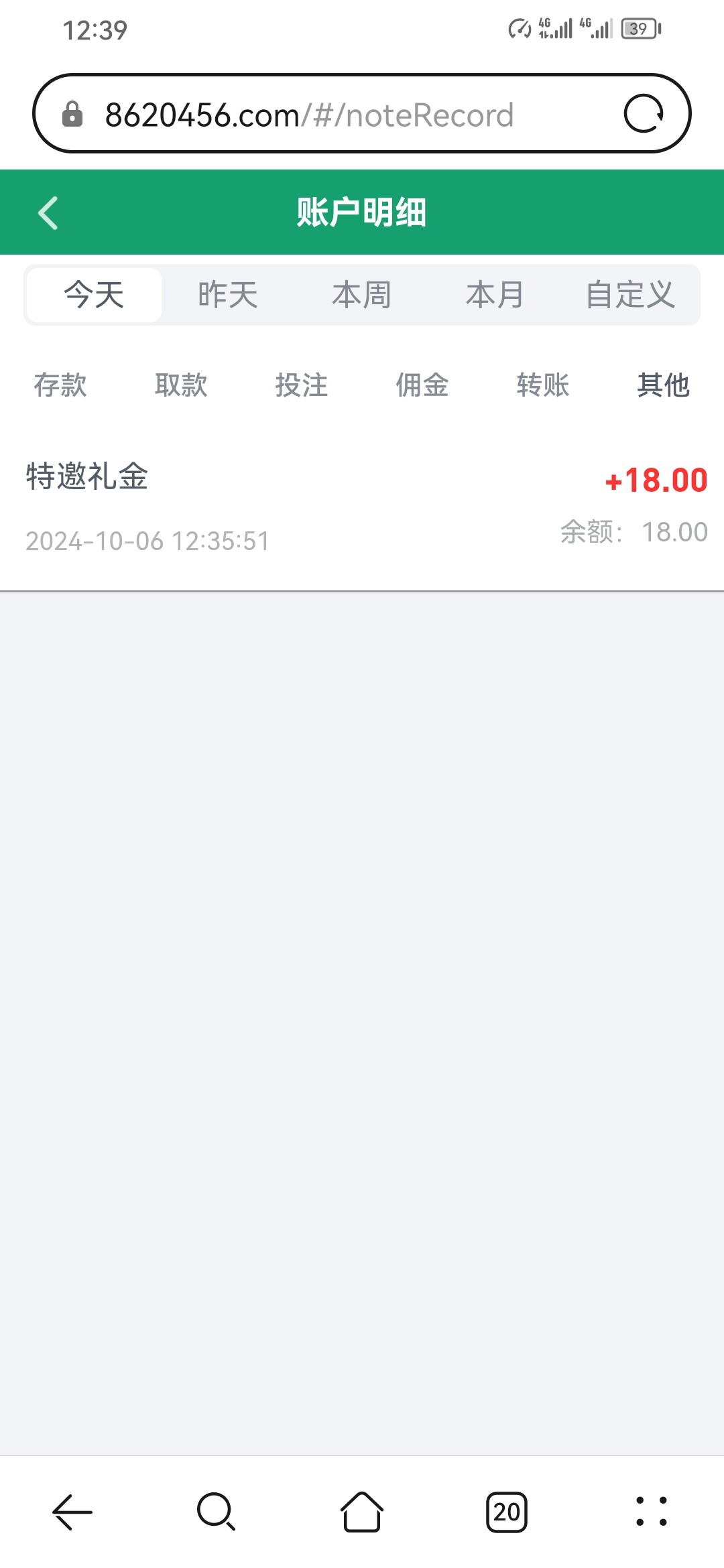Open the browser tab switcher showing 20
This screenshot has height=1568, width=724.
[x=506, y=1512]
